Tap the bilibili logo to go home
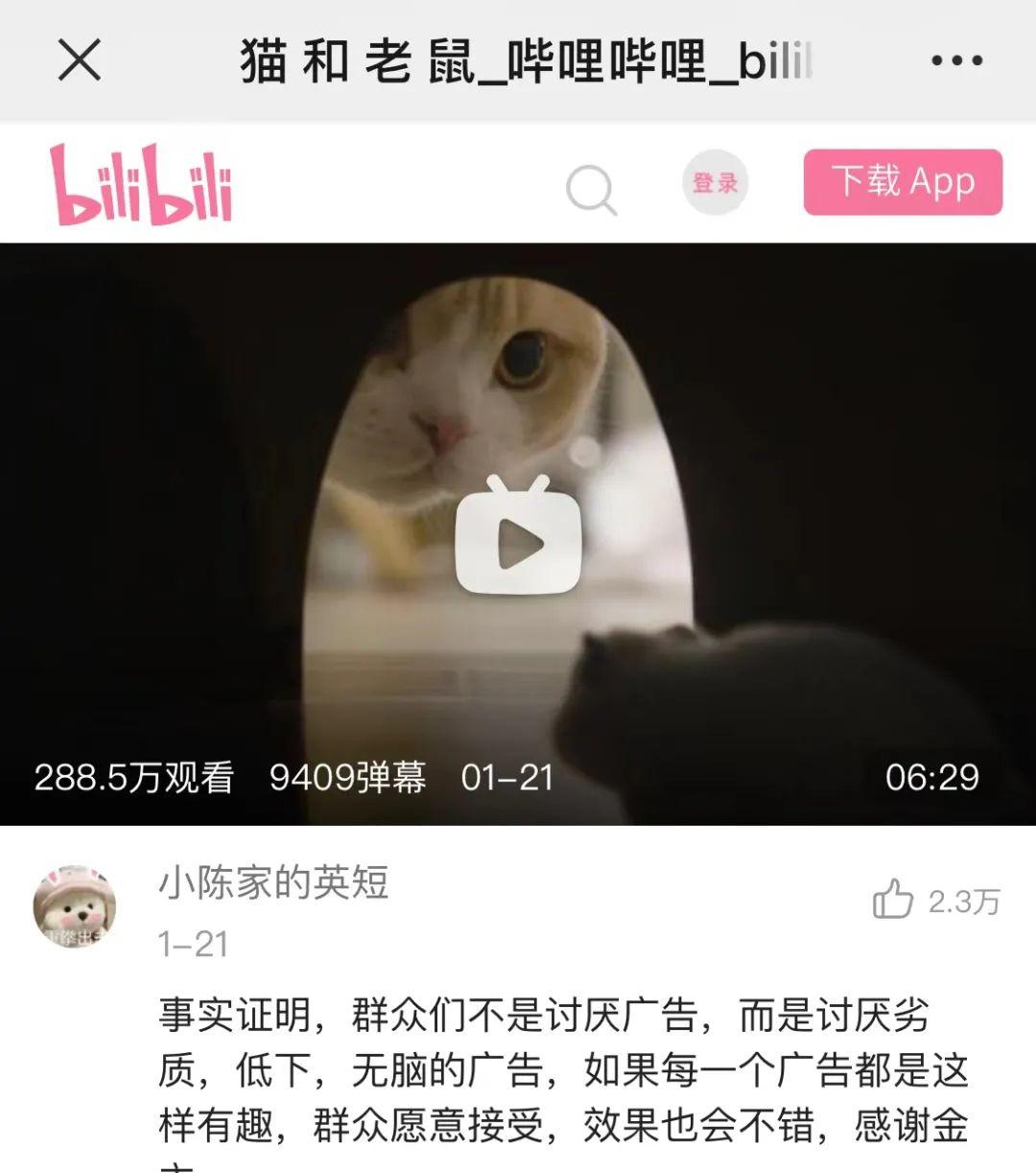This screenshot has height=1173, width=1036. (141, 185)
